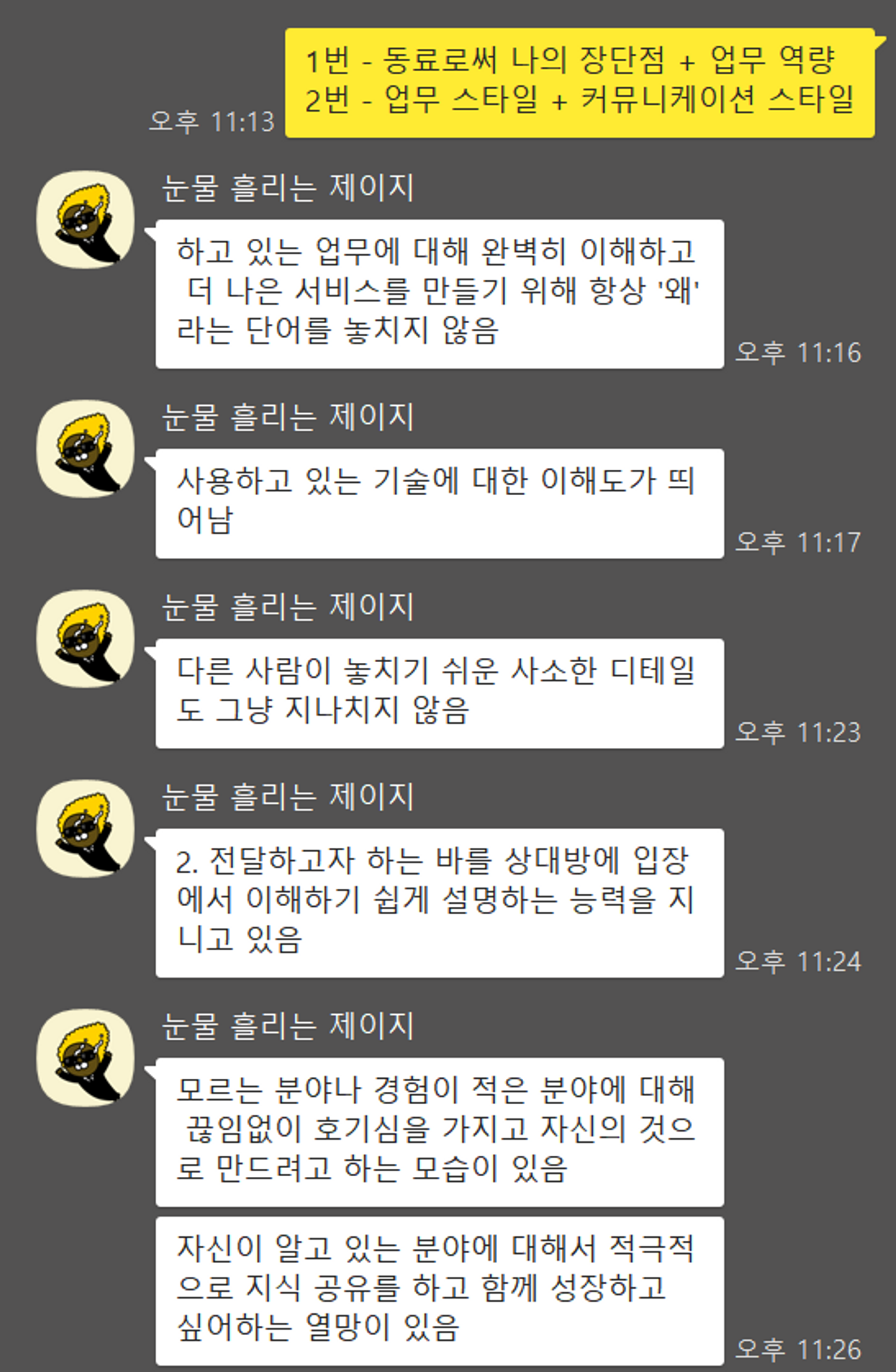
Task: Tap the avatar beside the message starting with 2.
Action: click(x=85, y=829)
